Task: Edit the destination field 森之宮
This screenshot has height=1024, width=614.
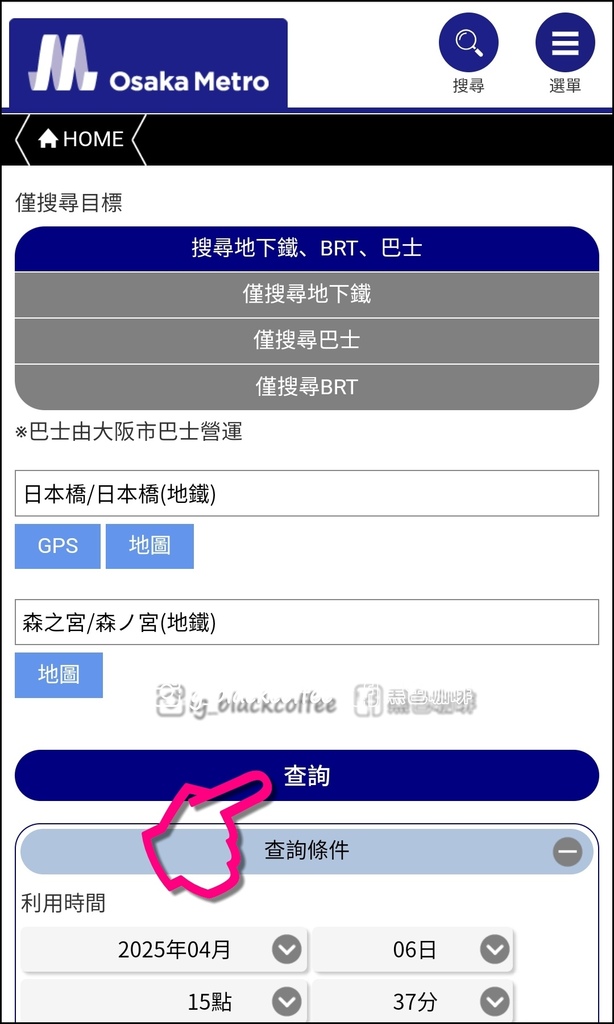Action: pyautogui.click(x=306, y=622)
